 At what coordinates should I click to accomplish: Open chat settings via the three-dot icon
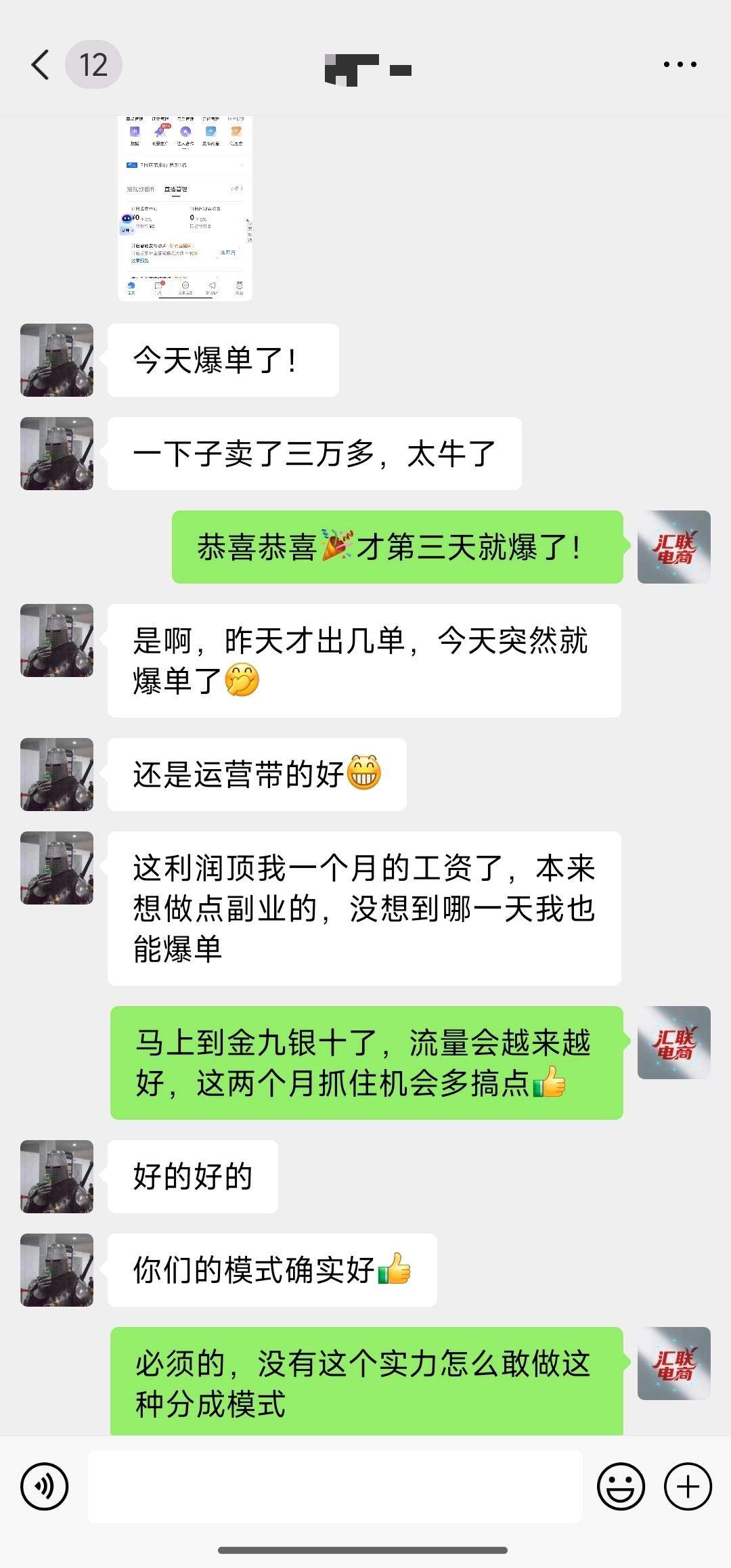click(682, 64)
